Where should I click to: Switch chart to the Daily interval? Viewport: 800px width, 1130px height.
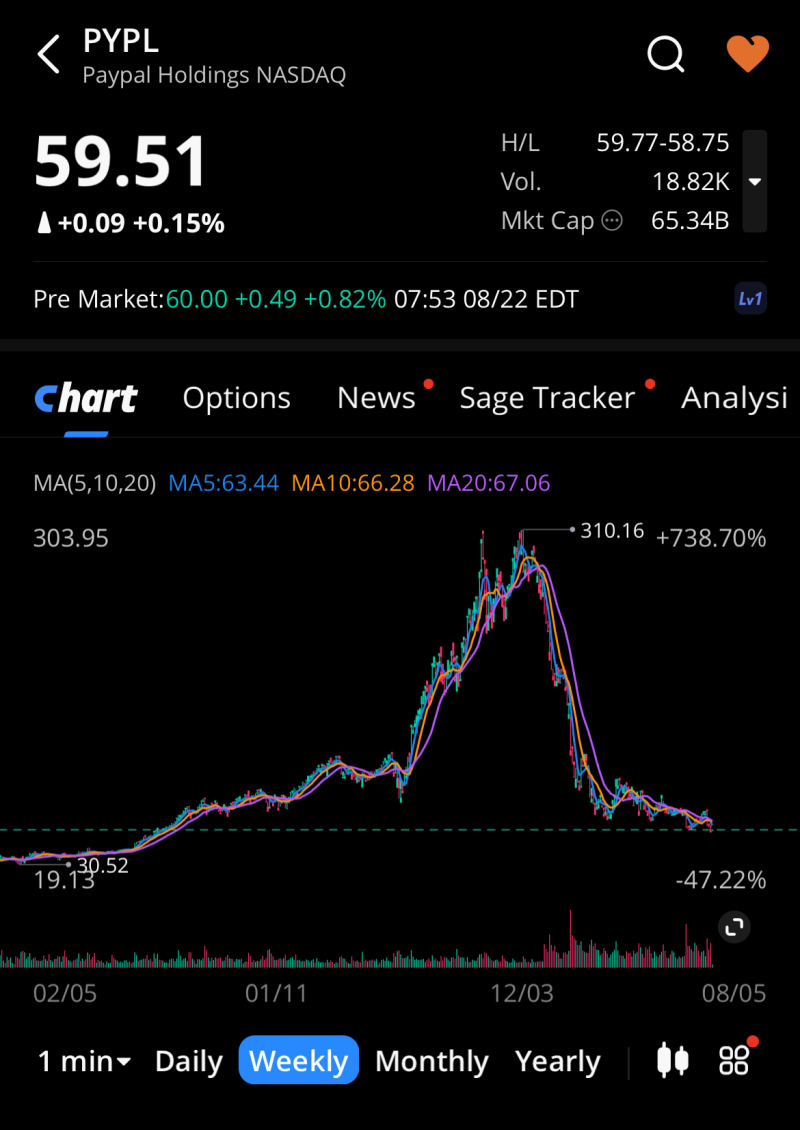click(189, 1061)
